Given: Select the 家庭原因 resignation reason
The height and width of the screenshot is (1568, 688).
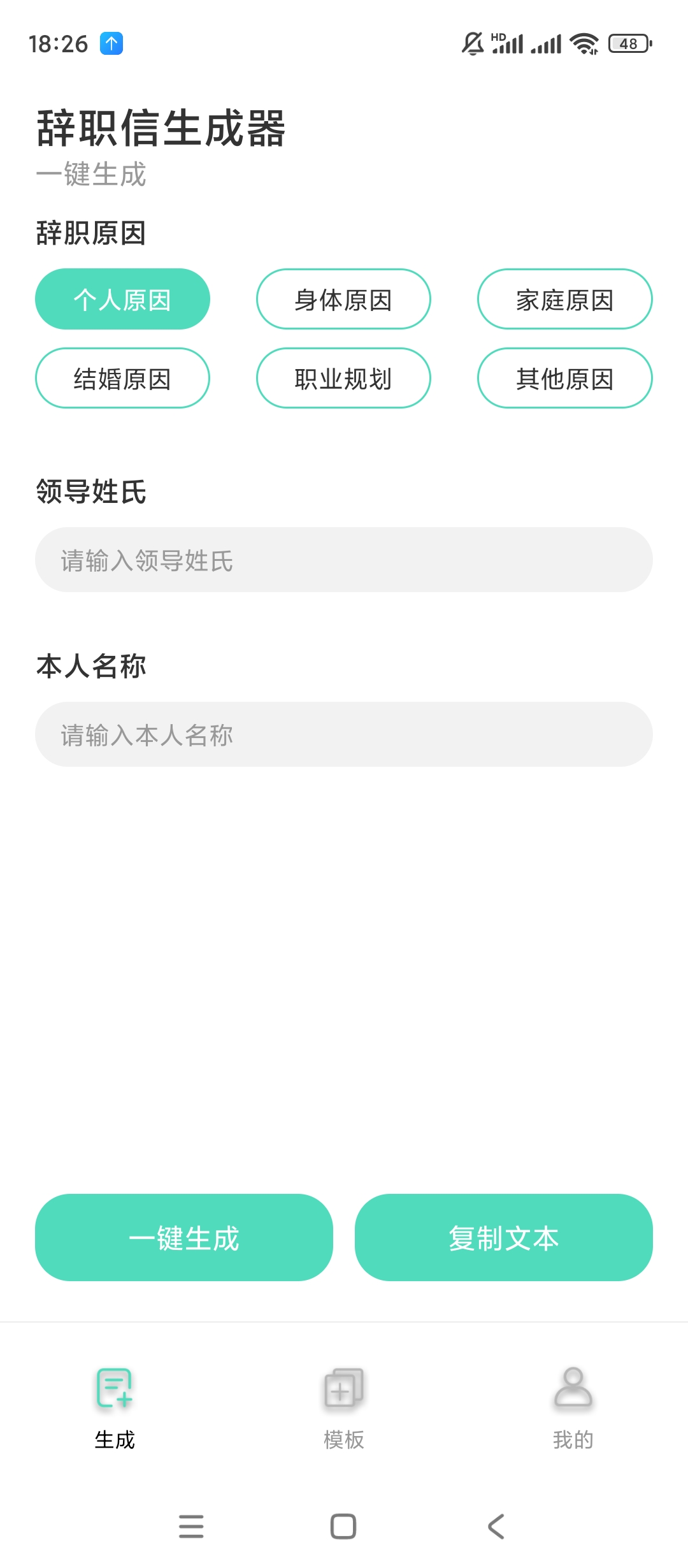Looking at the screenshot, I should [564, 298].
